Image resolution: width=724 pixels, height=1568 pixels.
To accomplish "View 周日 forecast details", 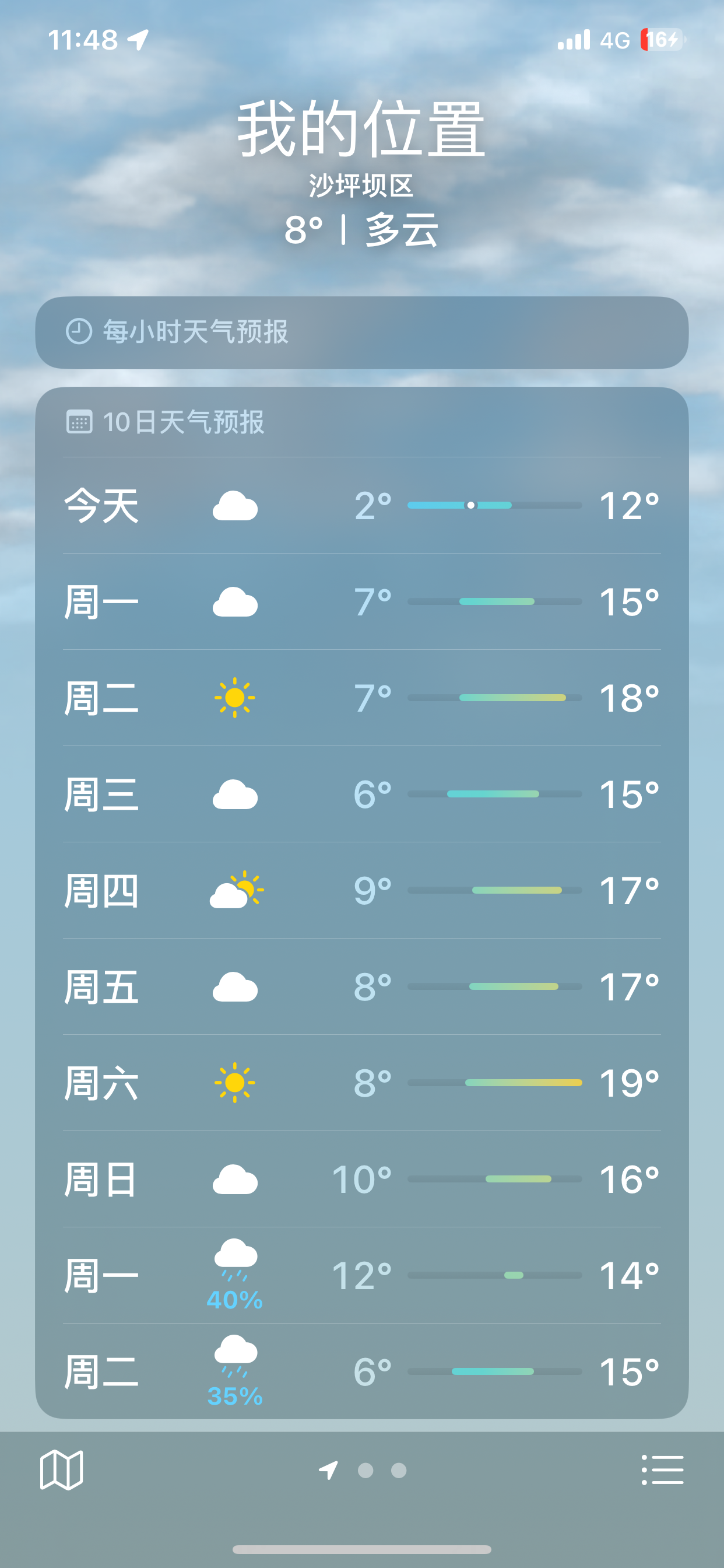I will (x=361, y=1178).
